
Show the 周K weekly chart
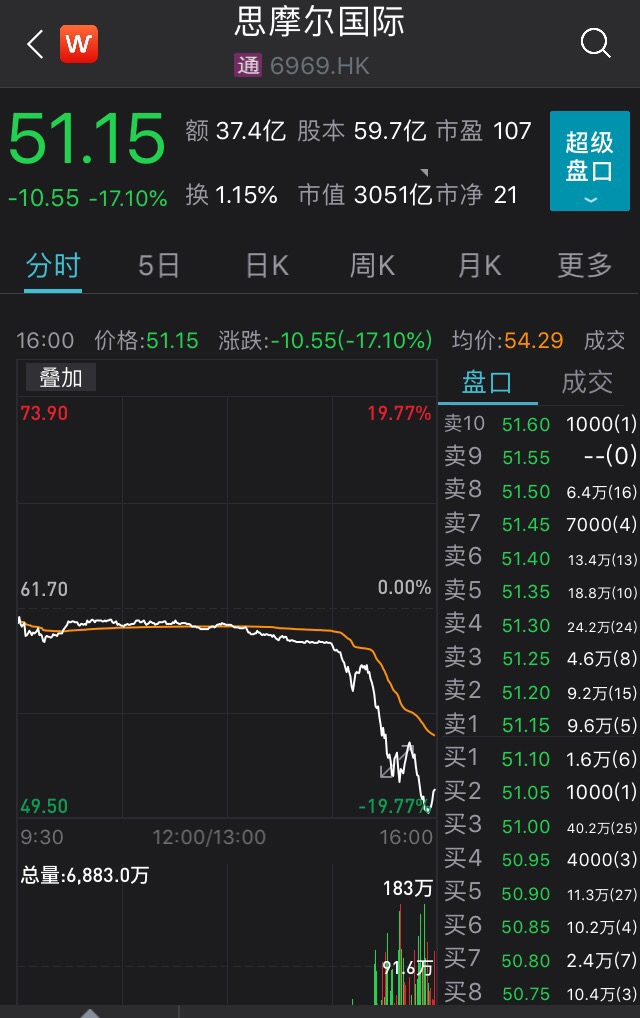(372, 265)
